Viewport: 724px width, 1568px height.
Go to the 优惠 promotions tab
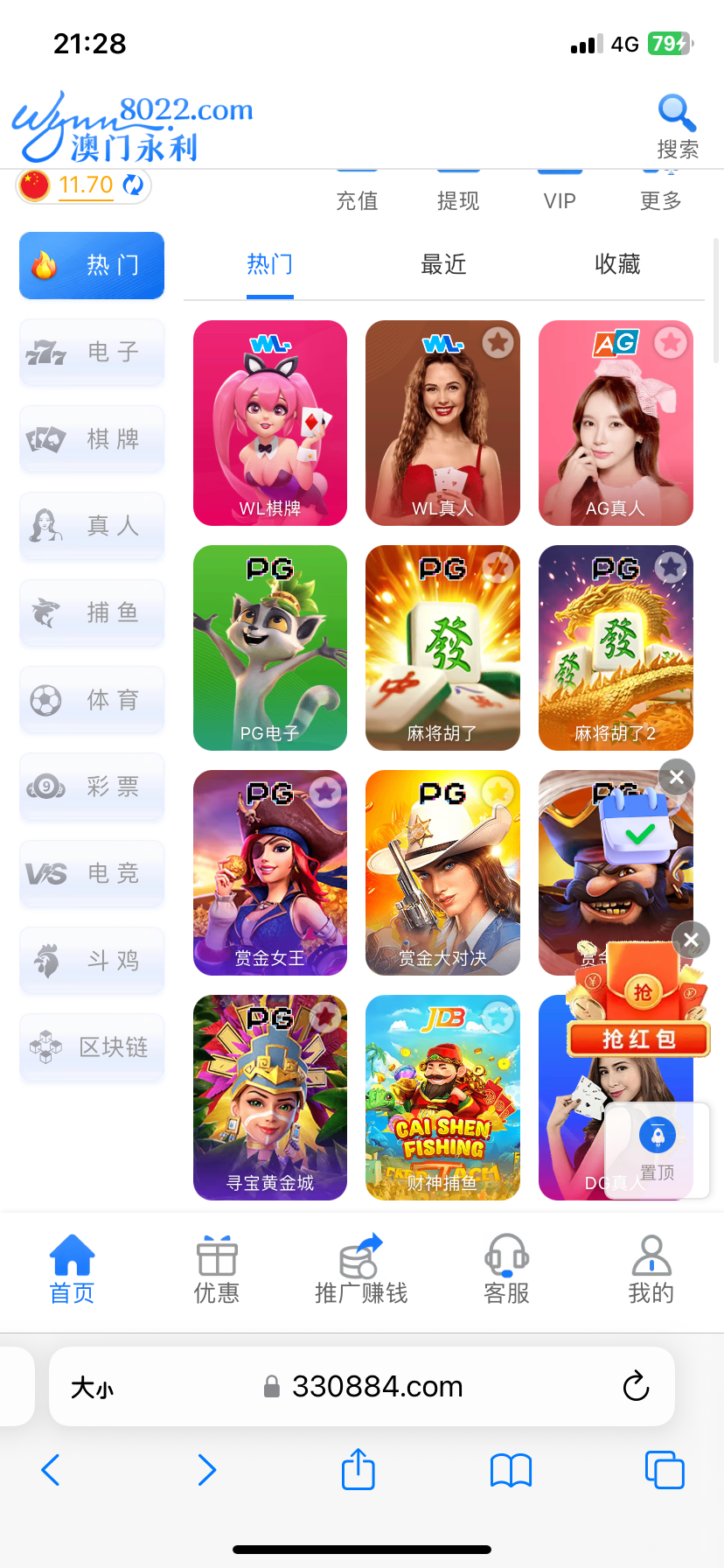coord(216,1269)
